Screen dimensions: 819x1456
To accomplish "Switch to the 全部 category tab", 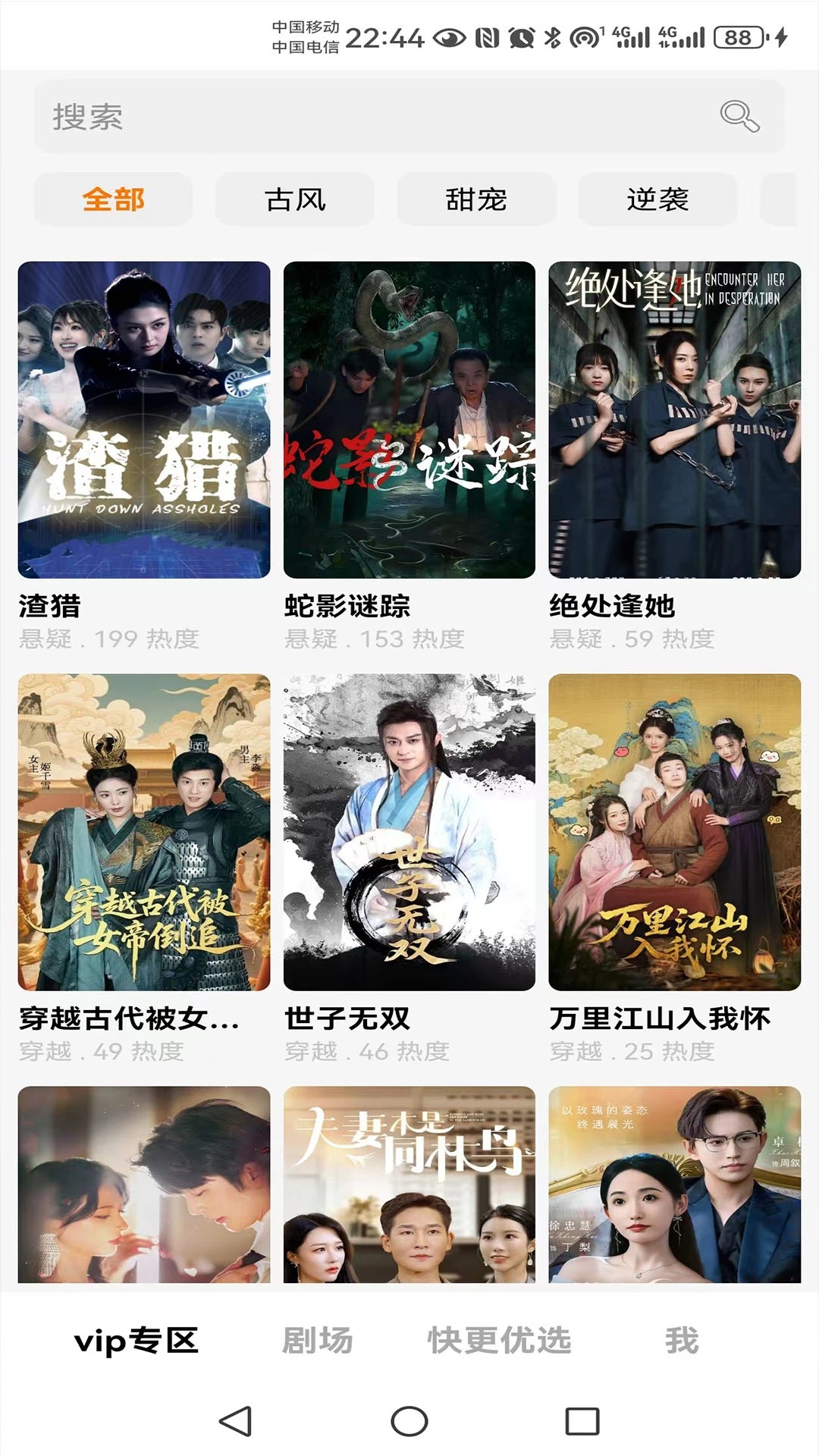I will click(112, 199).
